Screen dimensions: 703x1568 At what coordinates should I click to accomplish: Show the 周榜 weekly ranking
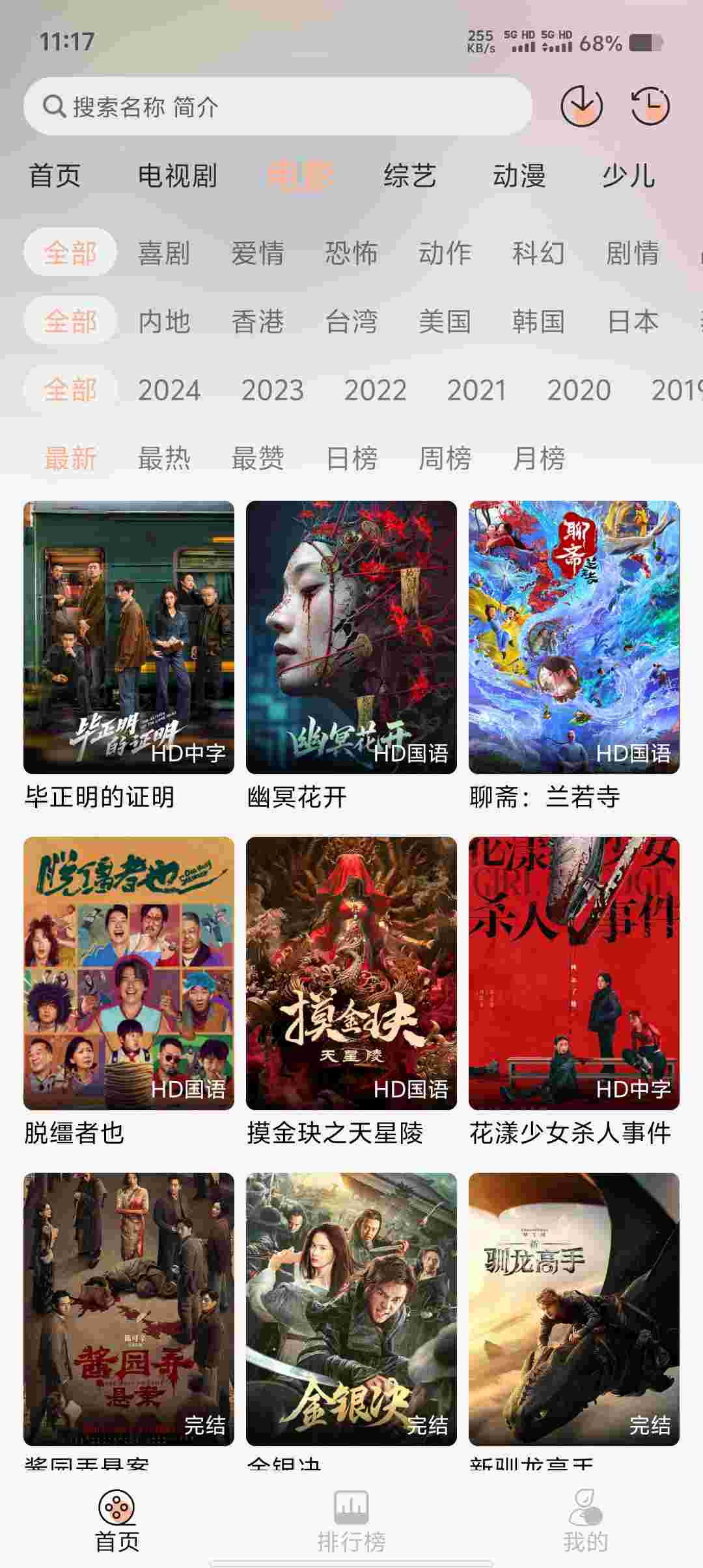(x=445, y=458)
